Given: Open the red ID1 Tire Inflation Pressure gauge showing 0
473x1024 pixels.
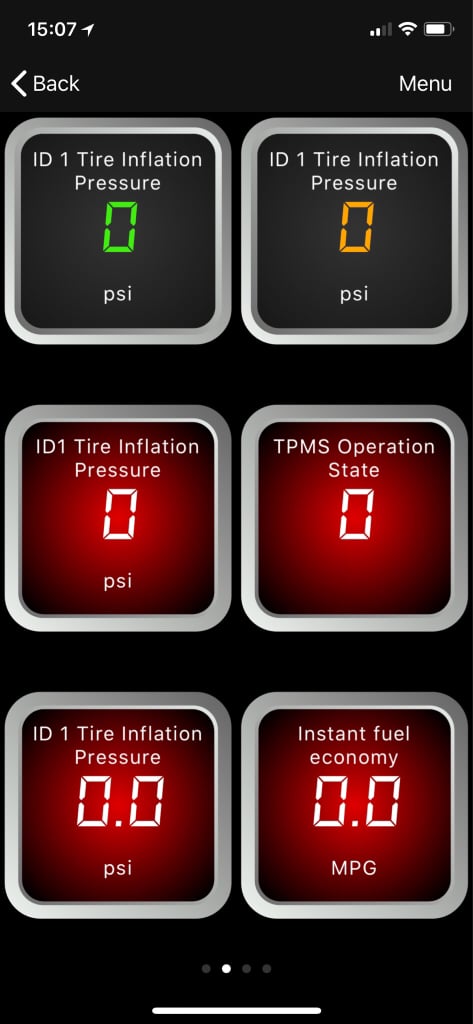Looking at the screenshot, I should pos(118,518).
